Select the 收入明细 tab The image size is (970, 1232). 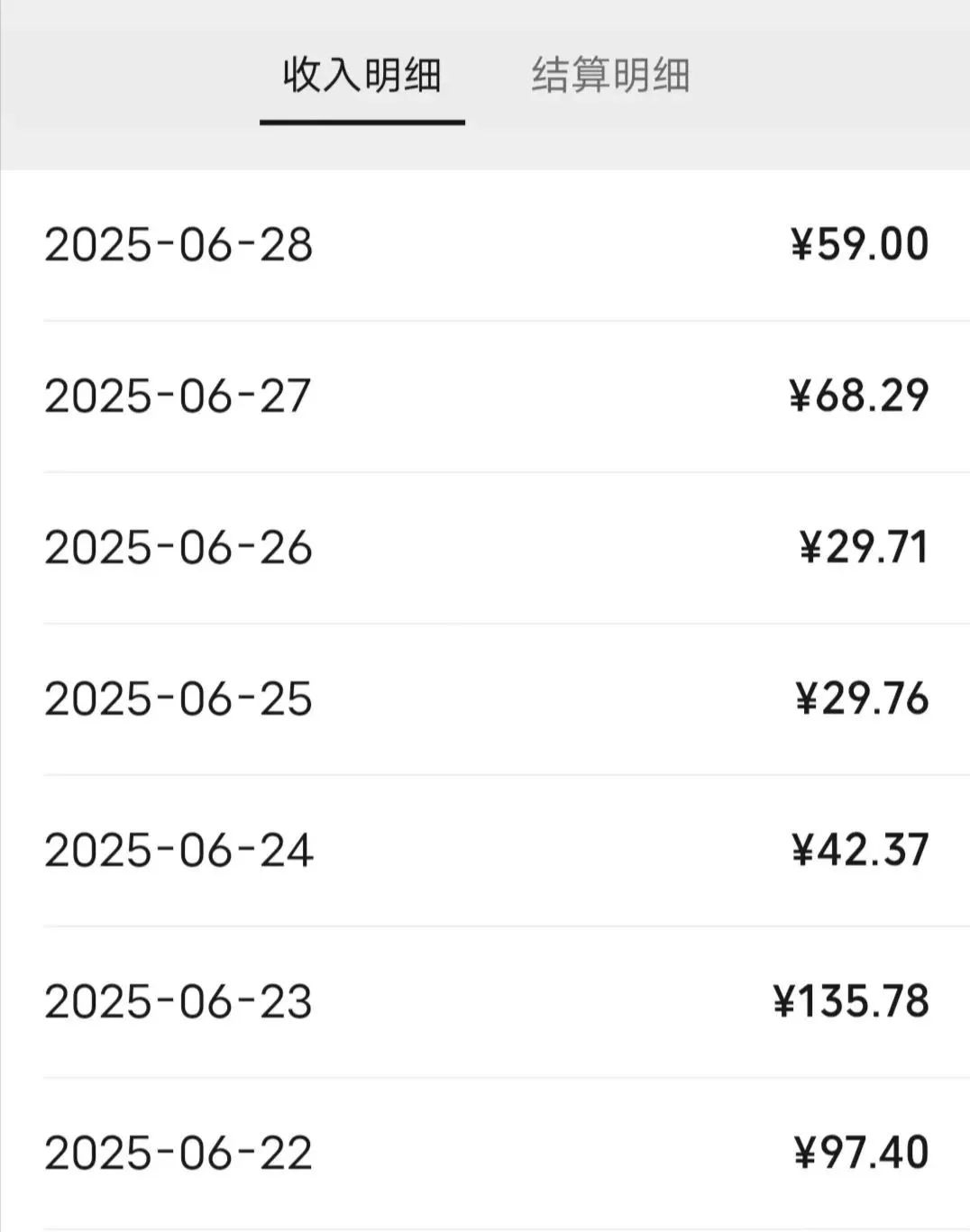[x=361, y=76]
